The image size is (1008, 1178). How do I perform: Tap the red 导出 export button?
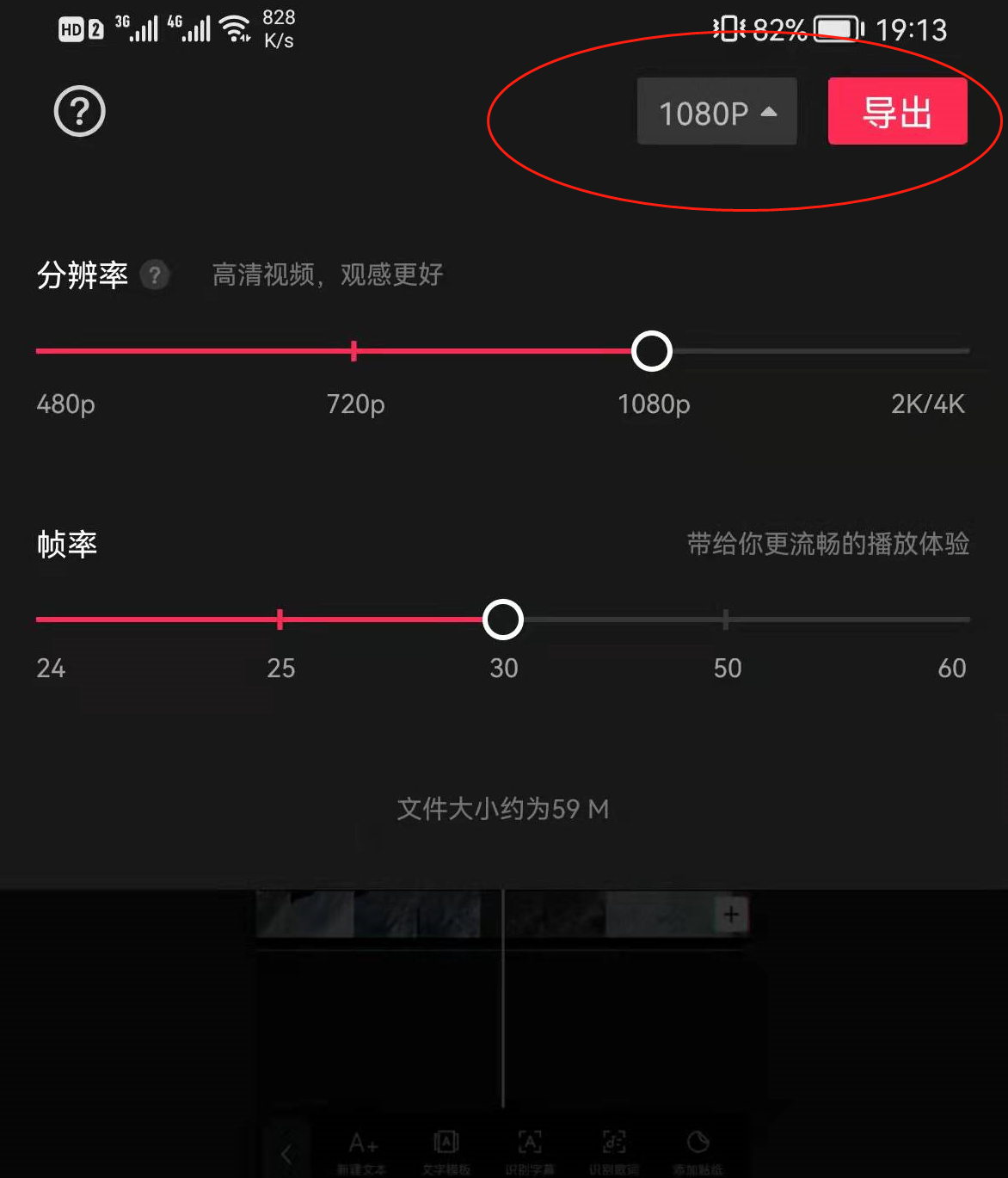pos(897,112)
